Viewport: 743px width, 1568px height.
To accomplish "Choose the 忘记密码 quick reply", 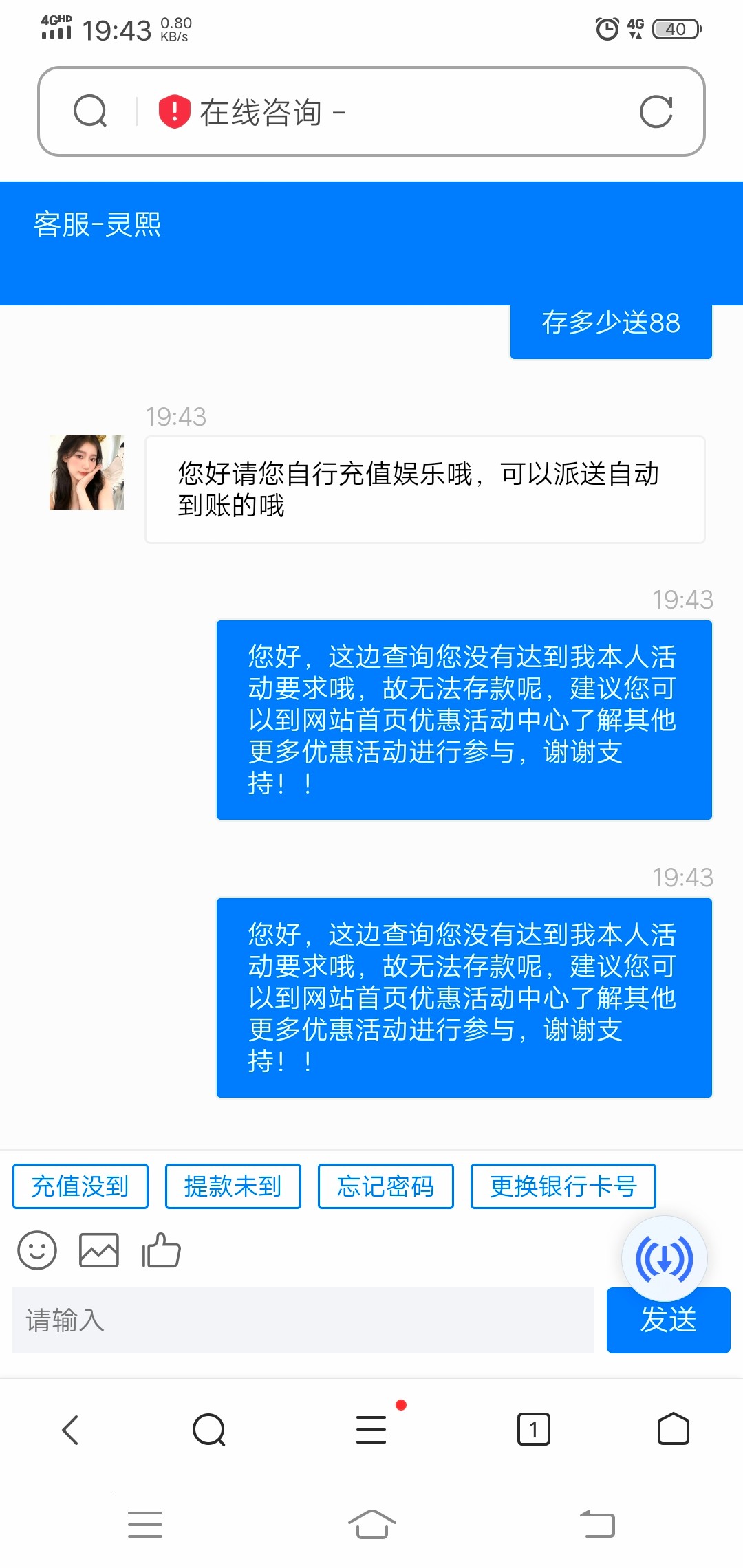I will coord(386,1186).
